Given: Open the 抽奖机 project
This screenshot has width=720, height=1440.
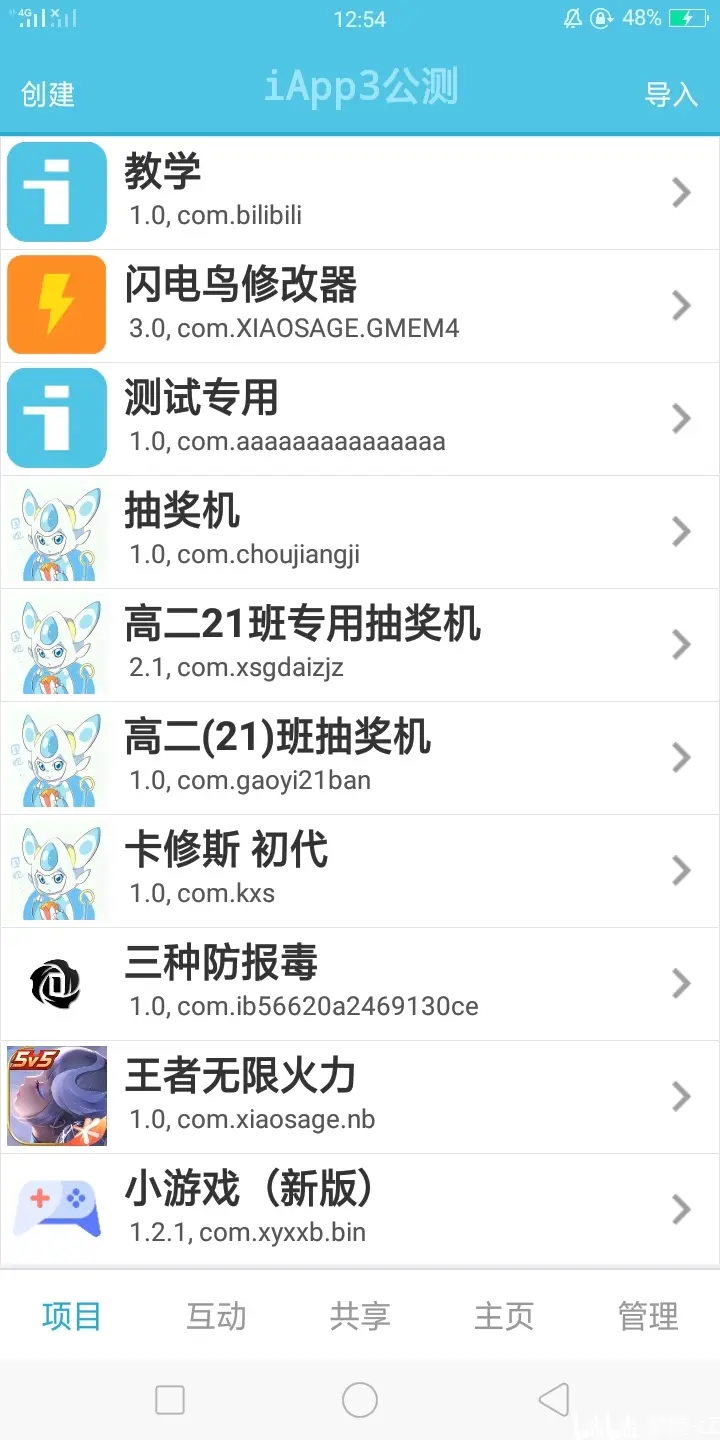Looking at the screenshot, I should pos(360,531).
